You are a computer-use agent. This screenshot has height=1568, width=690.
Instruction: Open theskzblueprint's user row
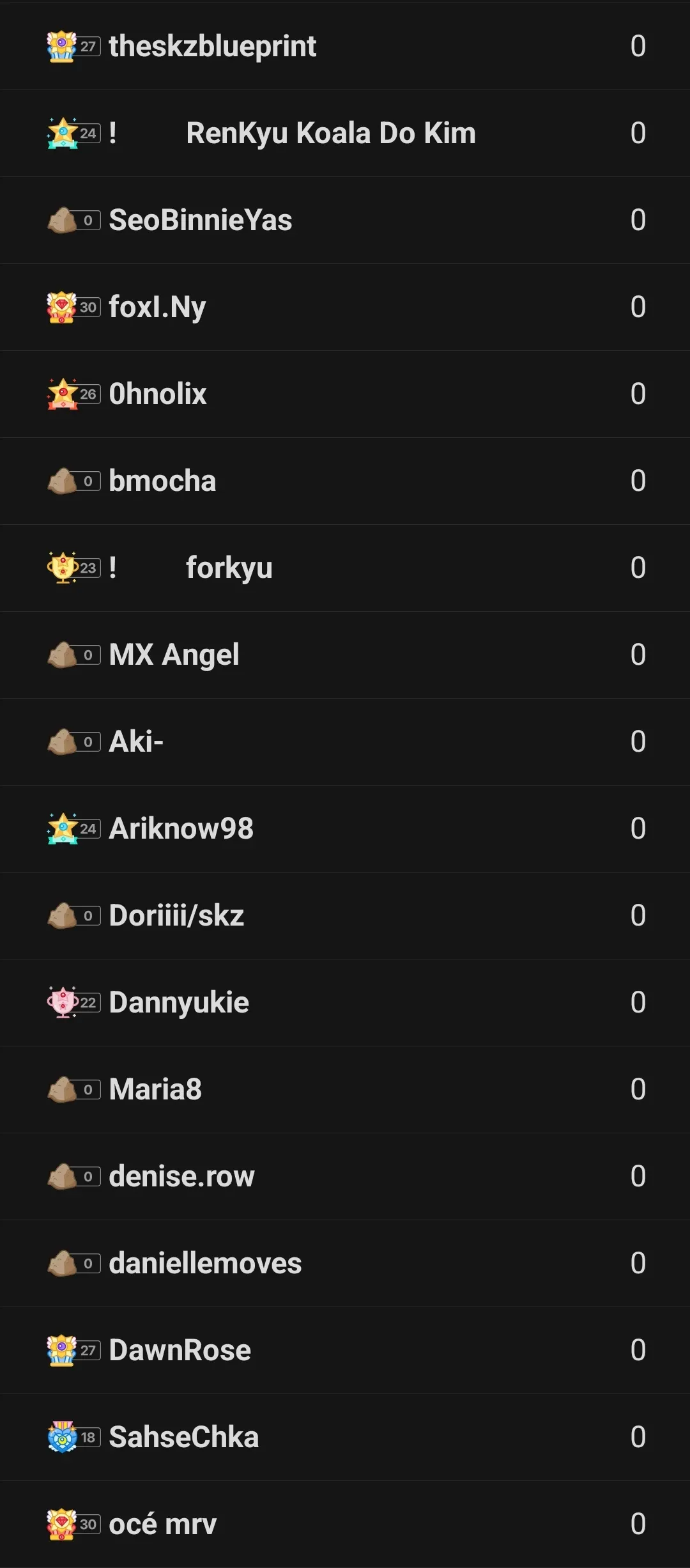click(213, 46)
